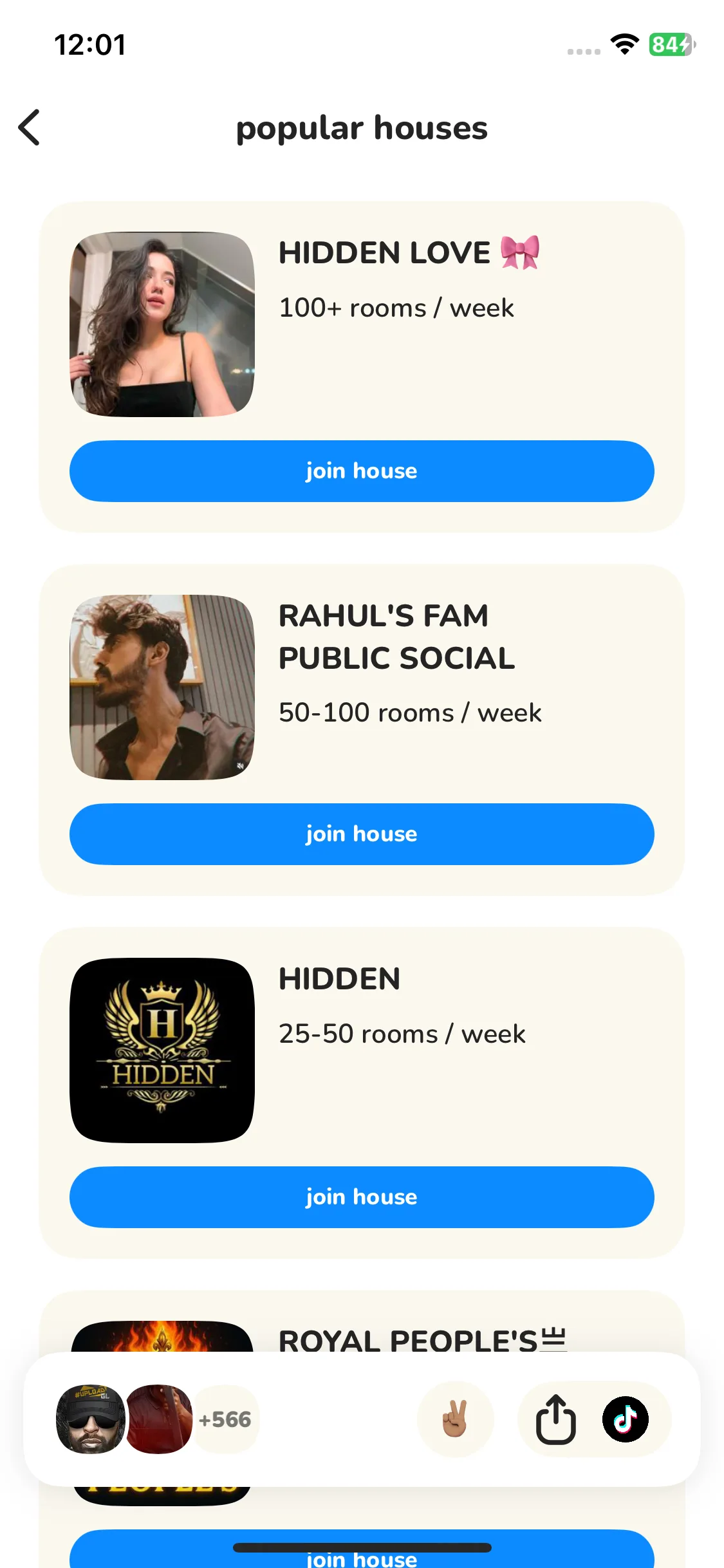Join the HIDDEN house
Screen dimensions: 724x1568
(362, 1197)
